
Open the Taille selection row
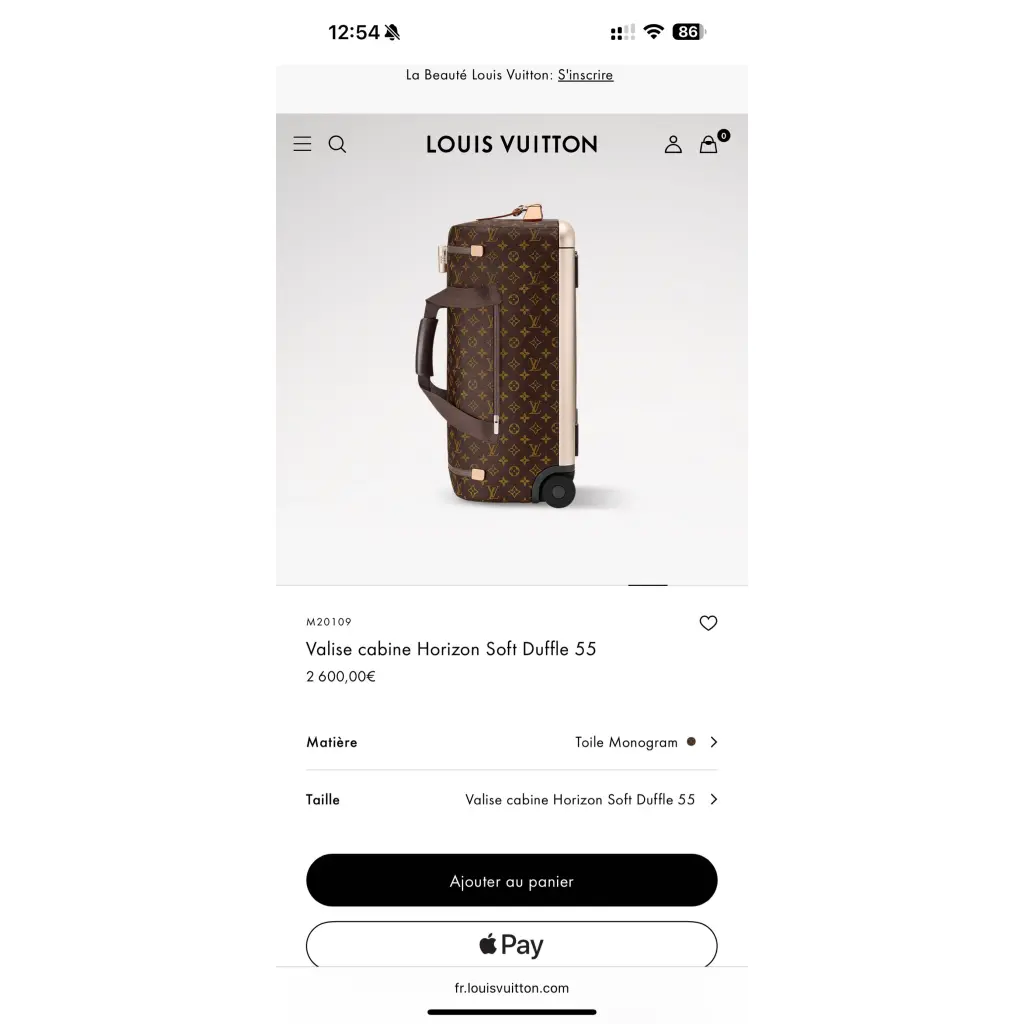[511, 799]
